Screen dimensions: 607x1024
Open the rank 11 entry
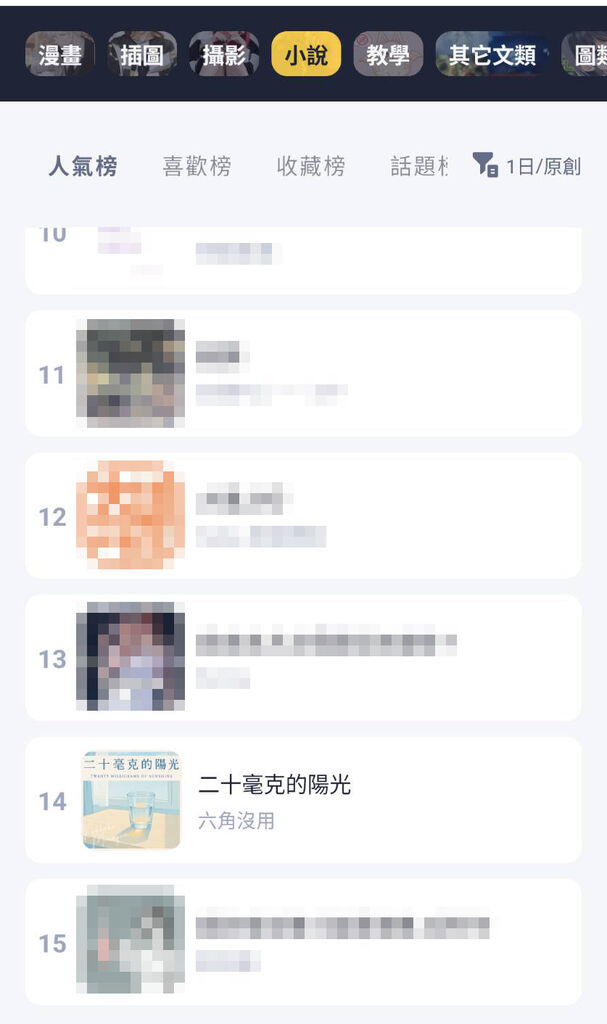tap(302, 374)
